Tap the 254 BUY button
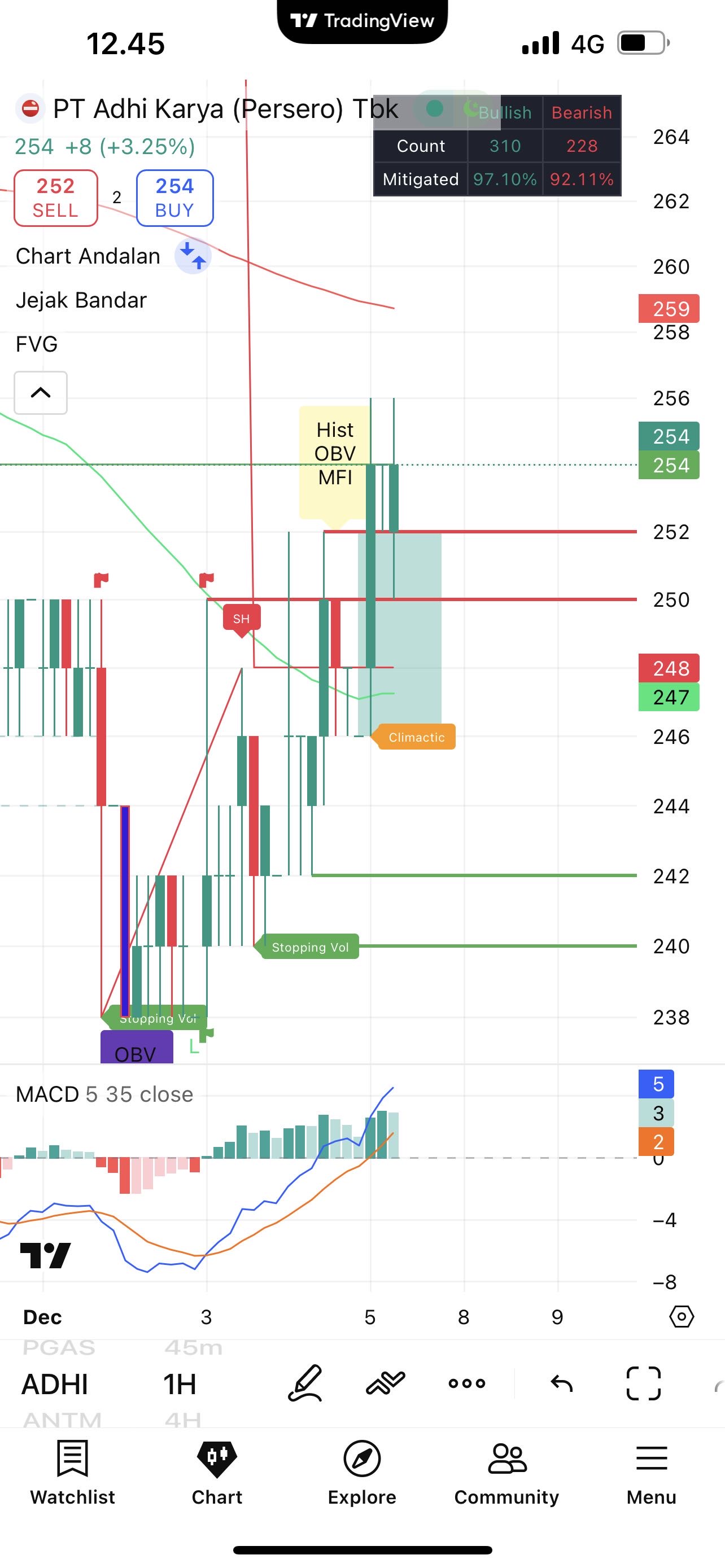The width and height of the screenshot is (725, 1568). coord(174,198)
